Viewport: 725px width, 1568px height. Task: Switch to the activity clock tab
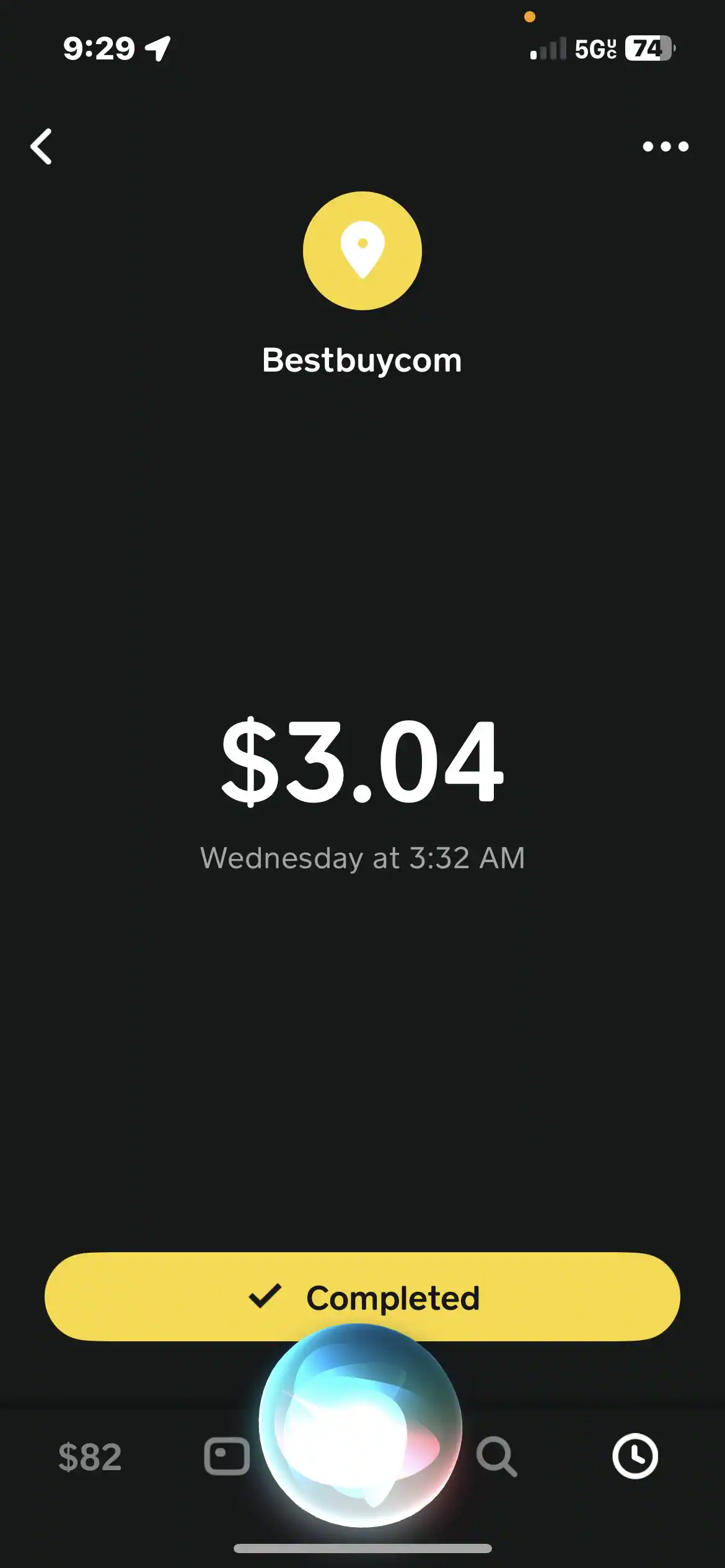[635, 1456]
